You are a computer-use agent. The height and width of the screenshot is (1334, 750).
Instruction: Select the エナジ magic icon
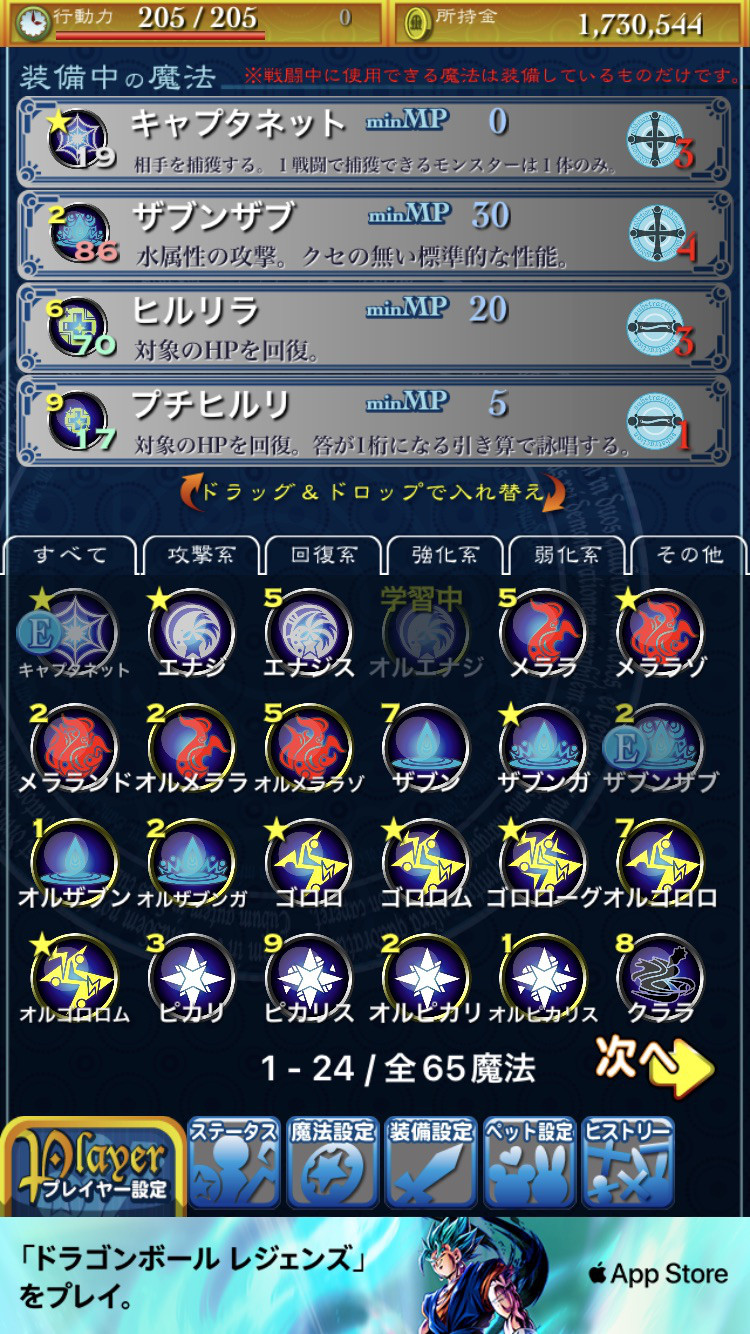point(191,633)
